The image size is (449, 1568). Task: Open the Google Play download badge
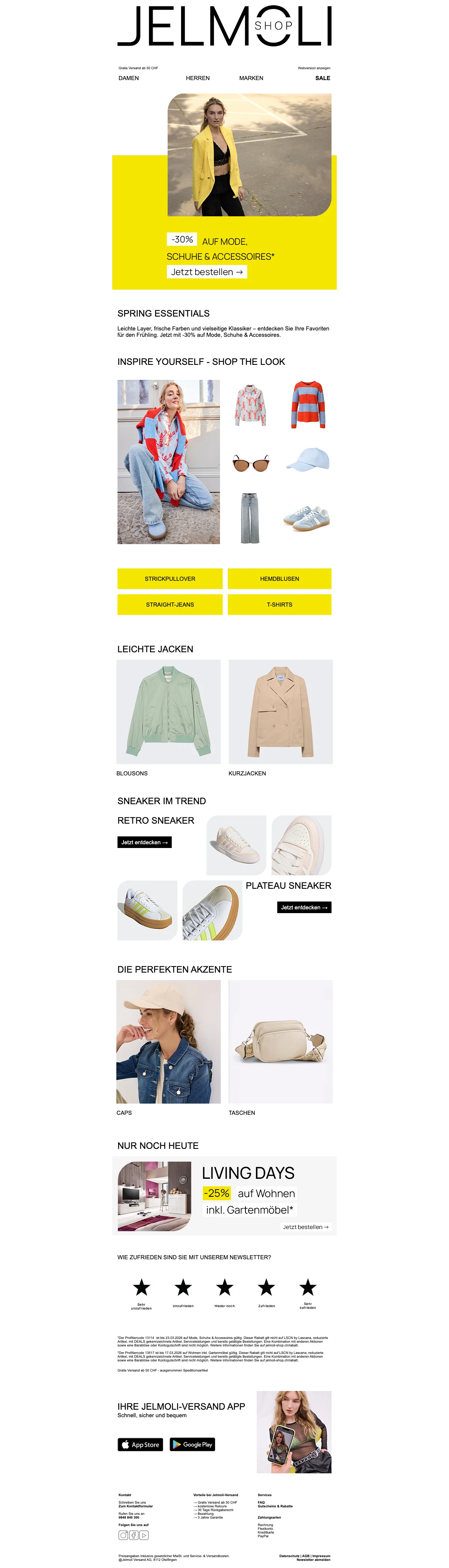pyautogui.click(x=192, y=1445)
